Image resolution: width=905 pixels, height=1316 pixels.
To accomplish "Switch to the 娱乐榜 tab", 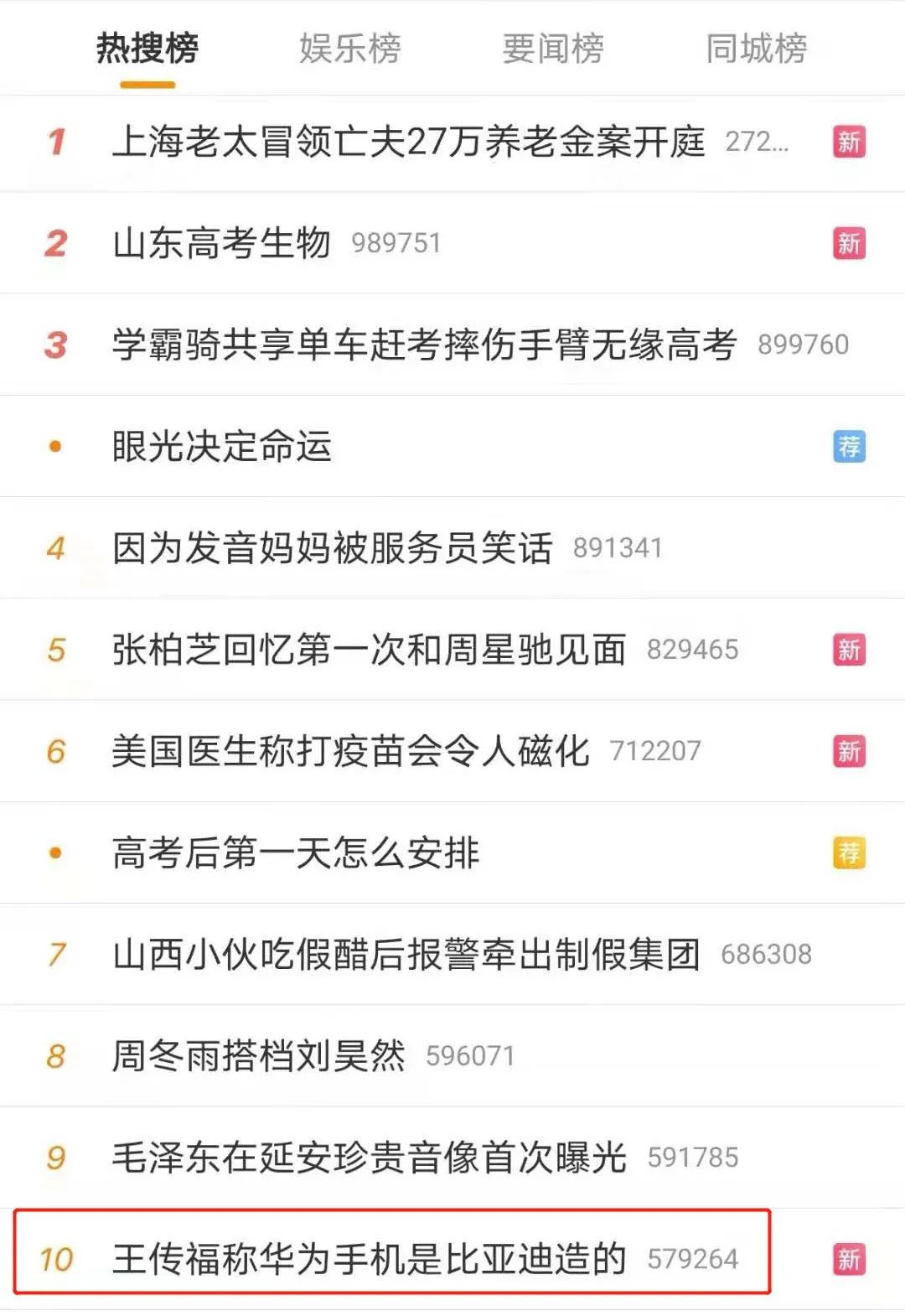I will [350, 49].
